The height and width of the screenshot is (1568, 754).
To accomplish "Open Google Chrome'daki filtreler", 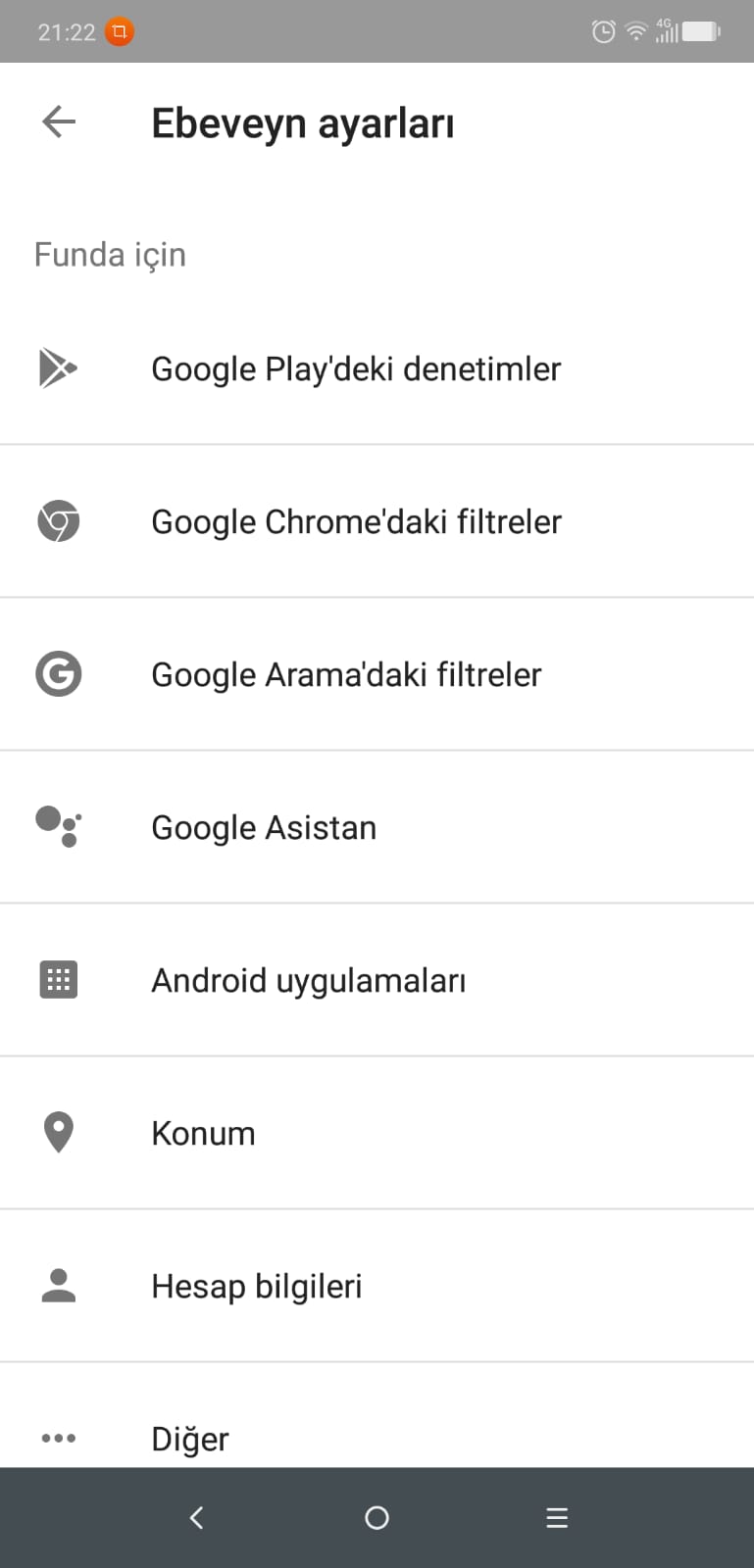I will 356,522.
